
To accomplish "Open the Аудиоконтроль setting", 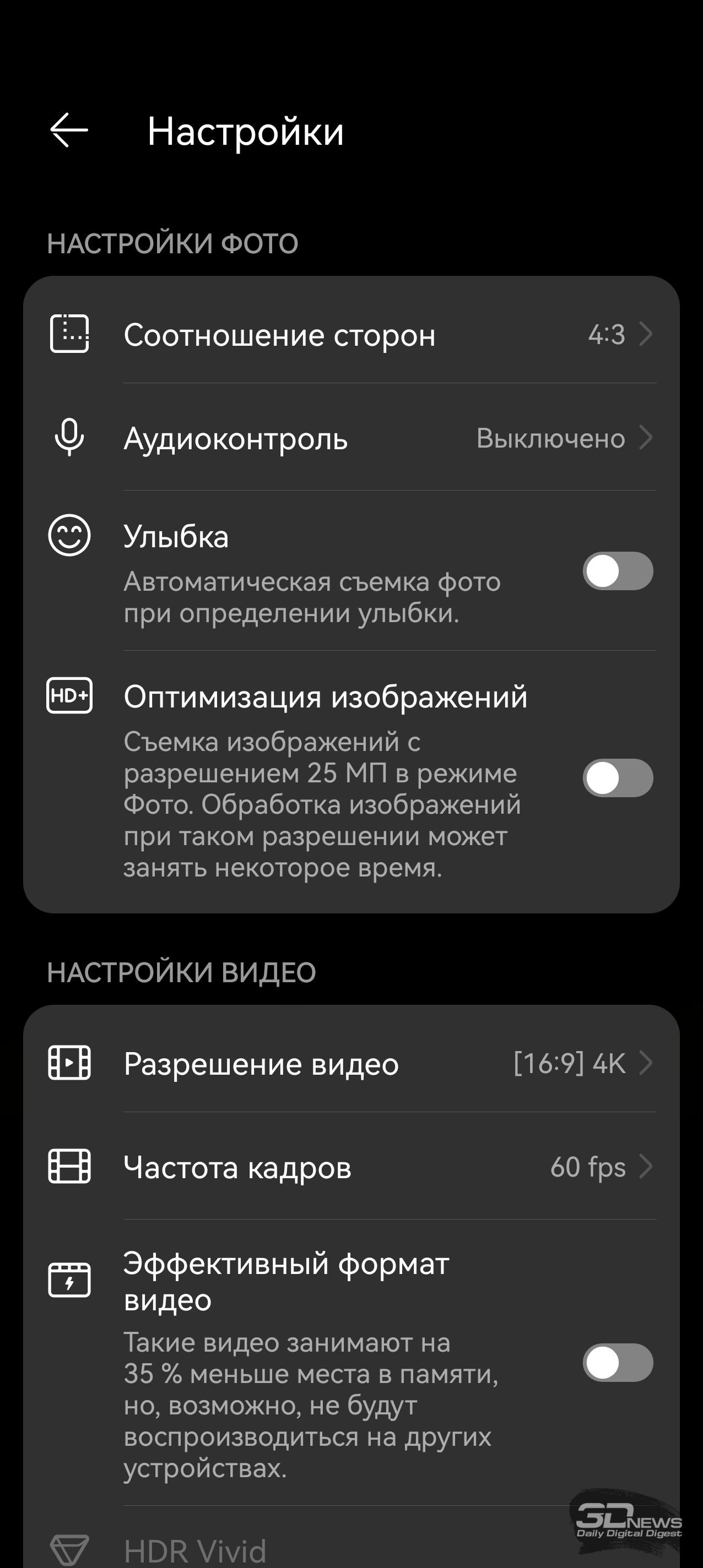I will (x=351, y=438).
